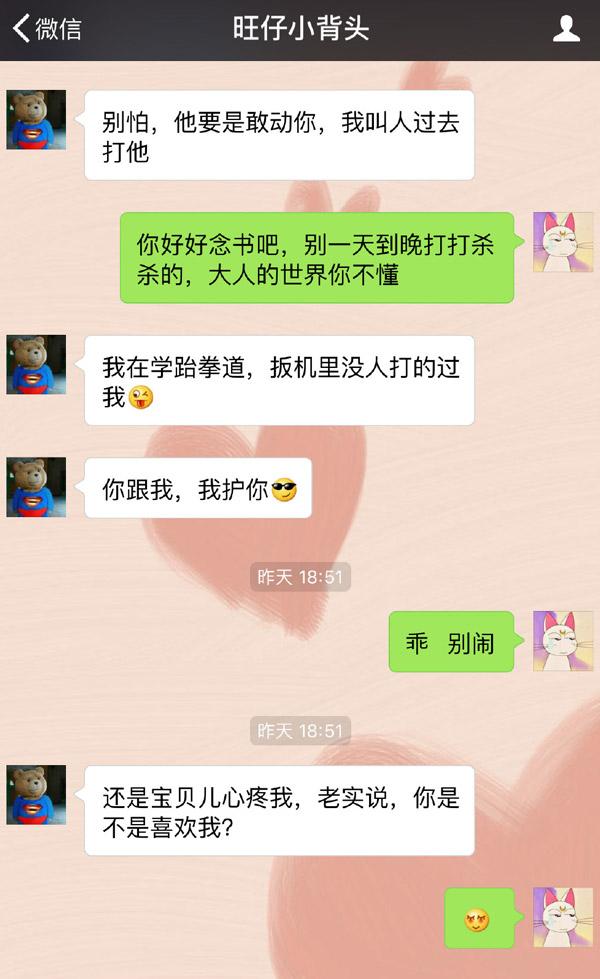Open the contact profile icon

[x=566, y=29]
